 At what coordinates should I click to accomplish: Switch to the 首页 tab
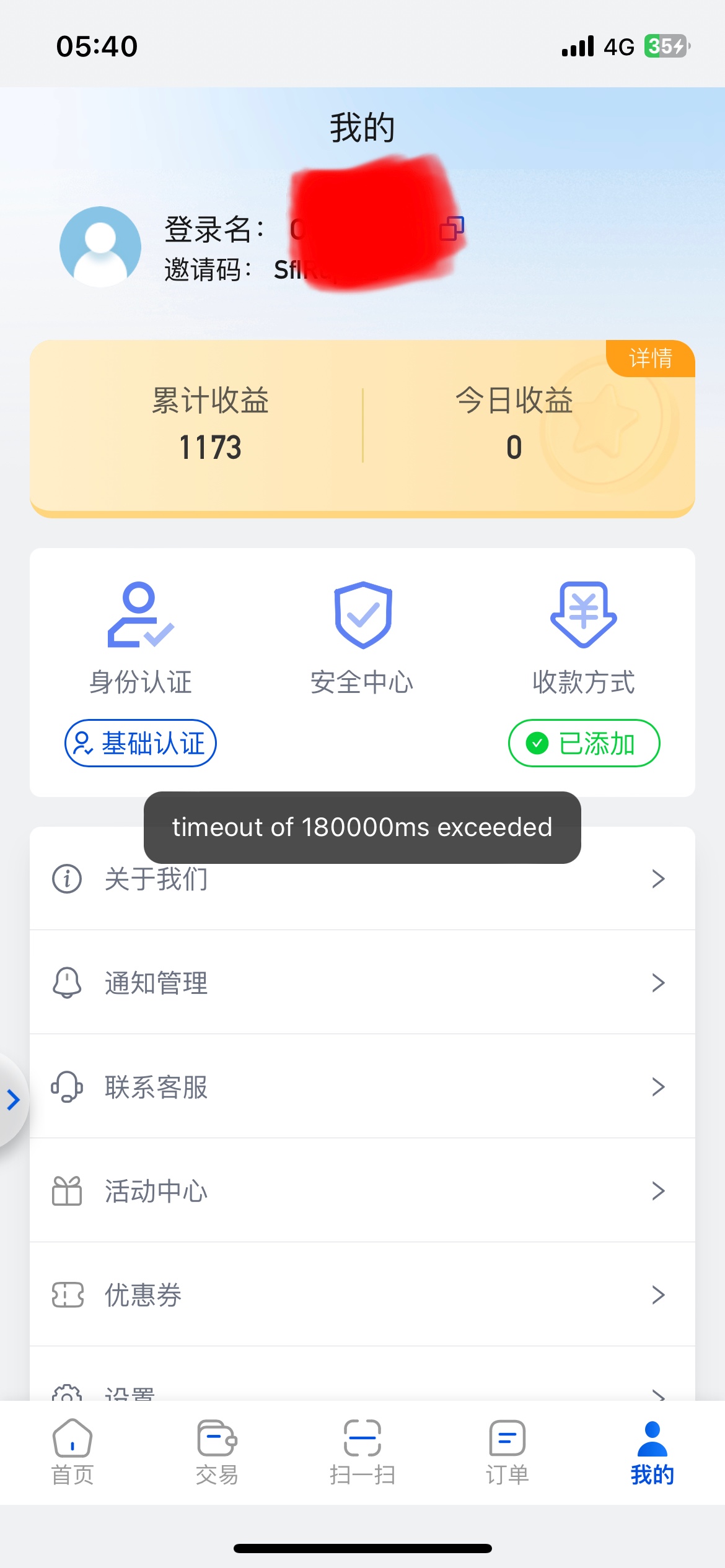click(72, 1452)
